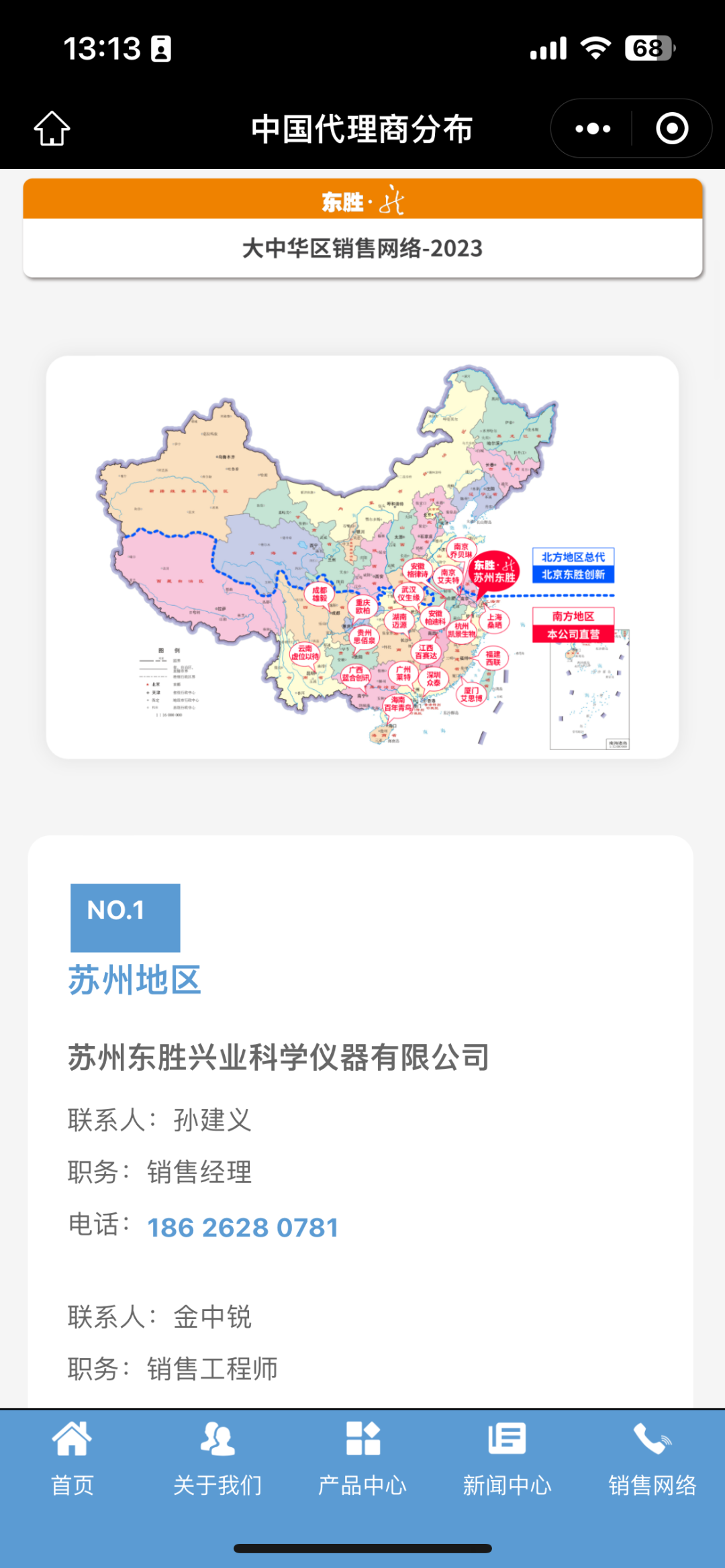Open the three-dot more menu
The width and height of the screenshot is (725, 1568).
(x=593, y=128)
